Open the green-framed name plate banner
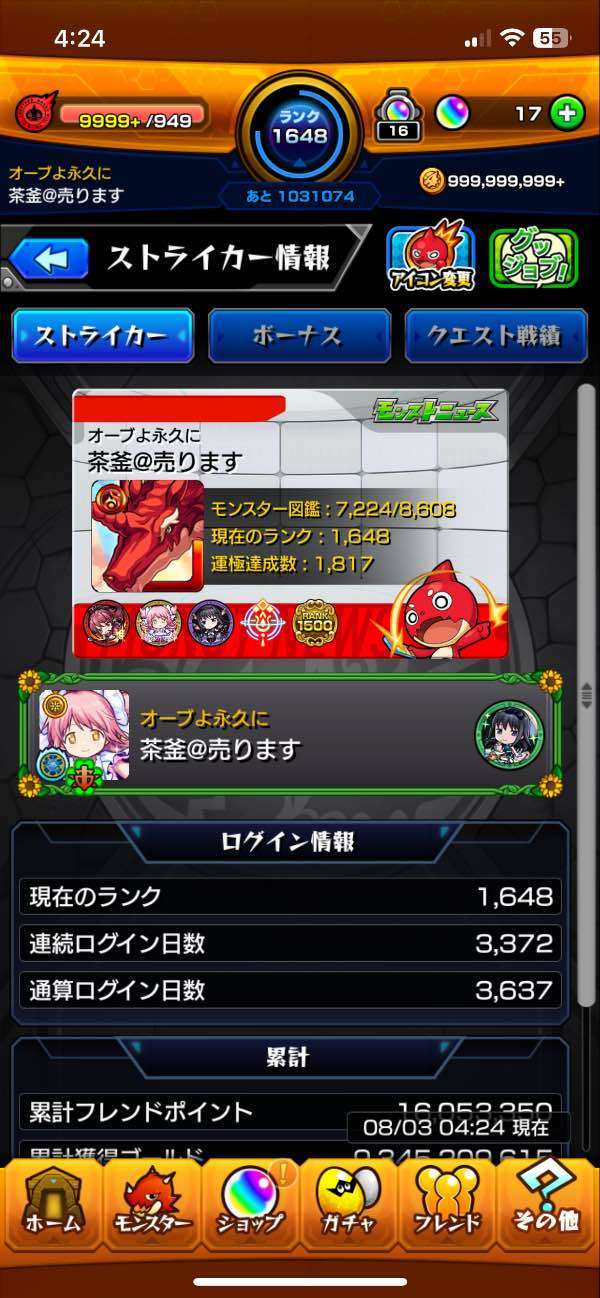600x1298 pixels. pyautogui.click(x=289, y=734)
